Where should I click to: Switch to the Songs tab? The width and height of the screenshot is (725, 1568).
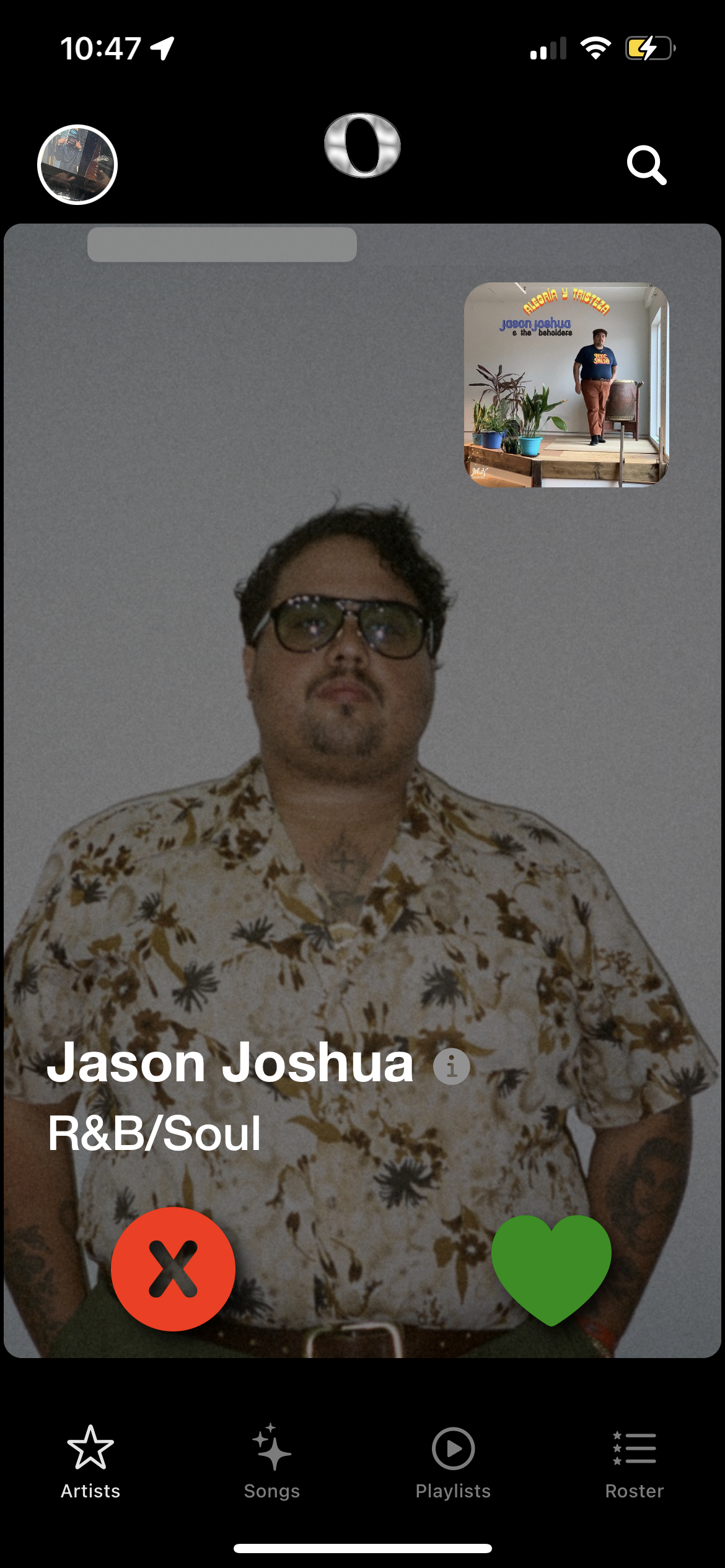coord(271,1461)
